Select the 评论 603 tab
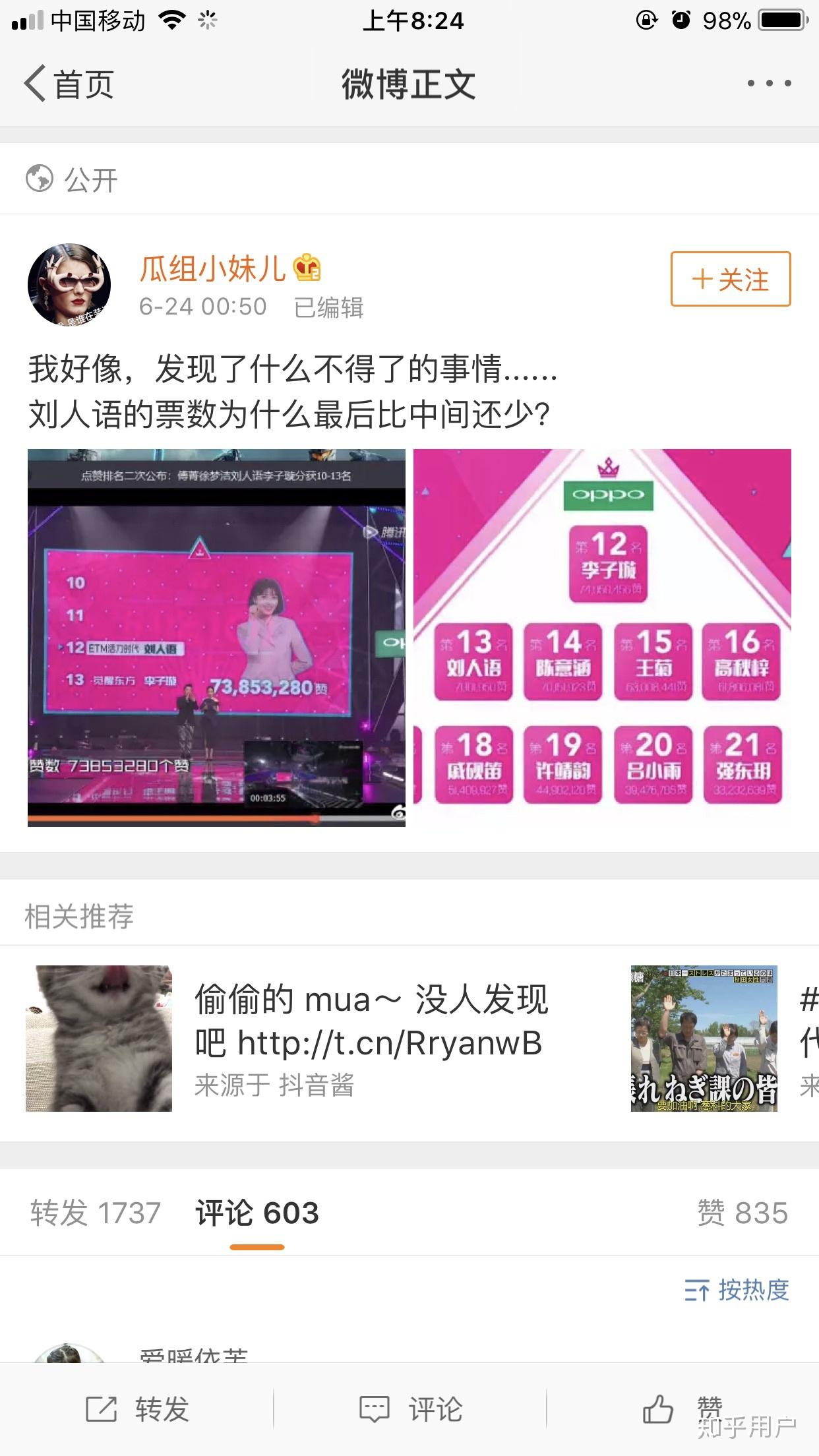The height and width of the screenshot is (1456, 819). [x=257, y=1213]
